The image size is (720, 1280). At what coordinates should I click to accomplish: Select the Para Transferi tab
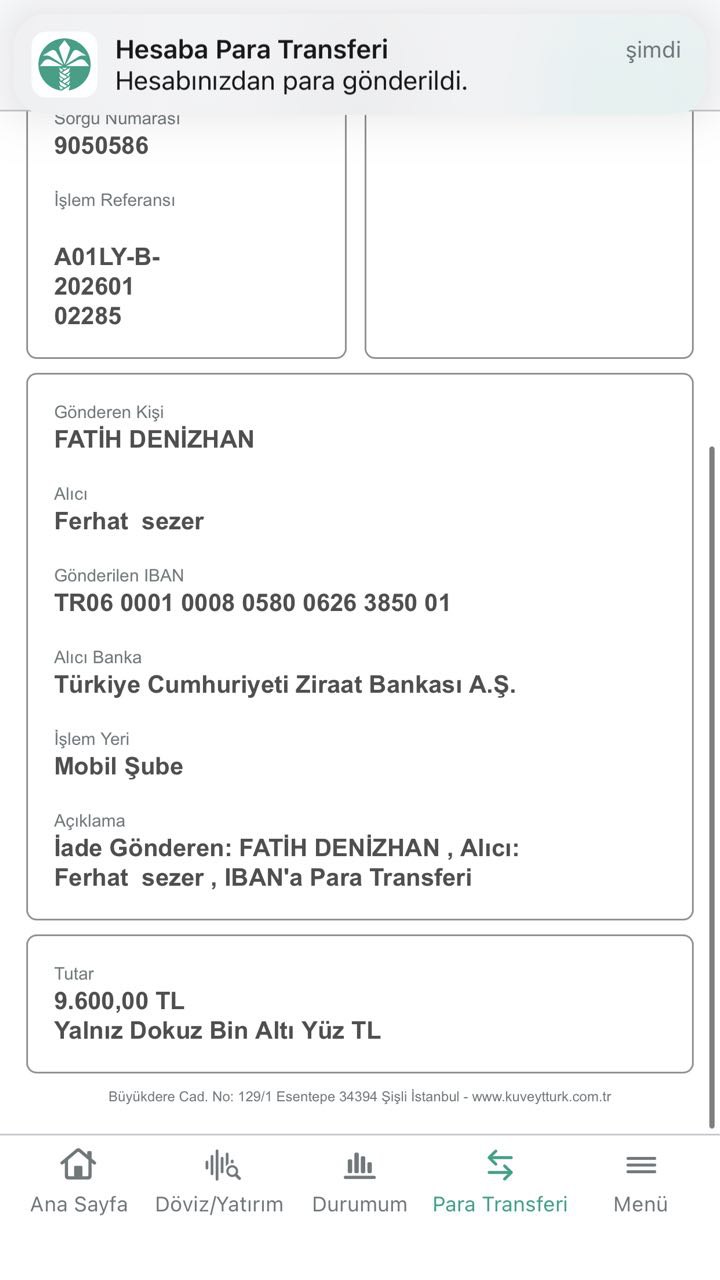500,1182
